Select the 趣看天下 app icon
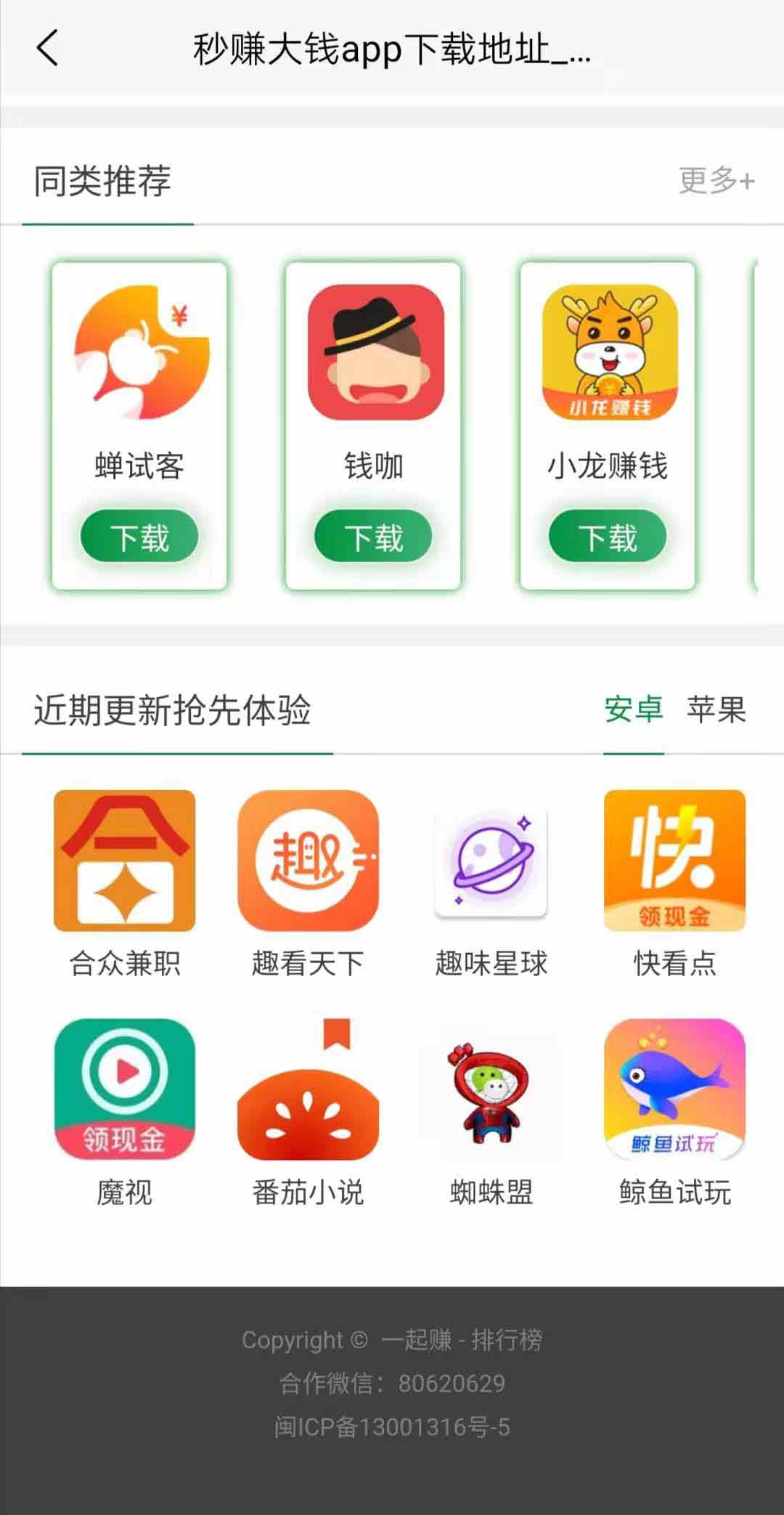Viewport: 784px width, 1515px height. [x=308, y=861]
